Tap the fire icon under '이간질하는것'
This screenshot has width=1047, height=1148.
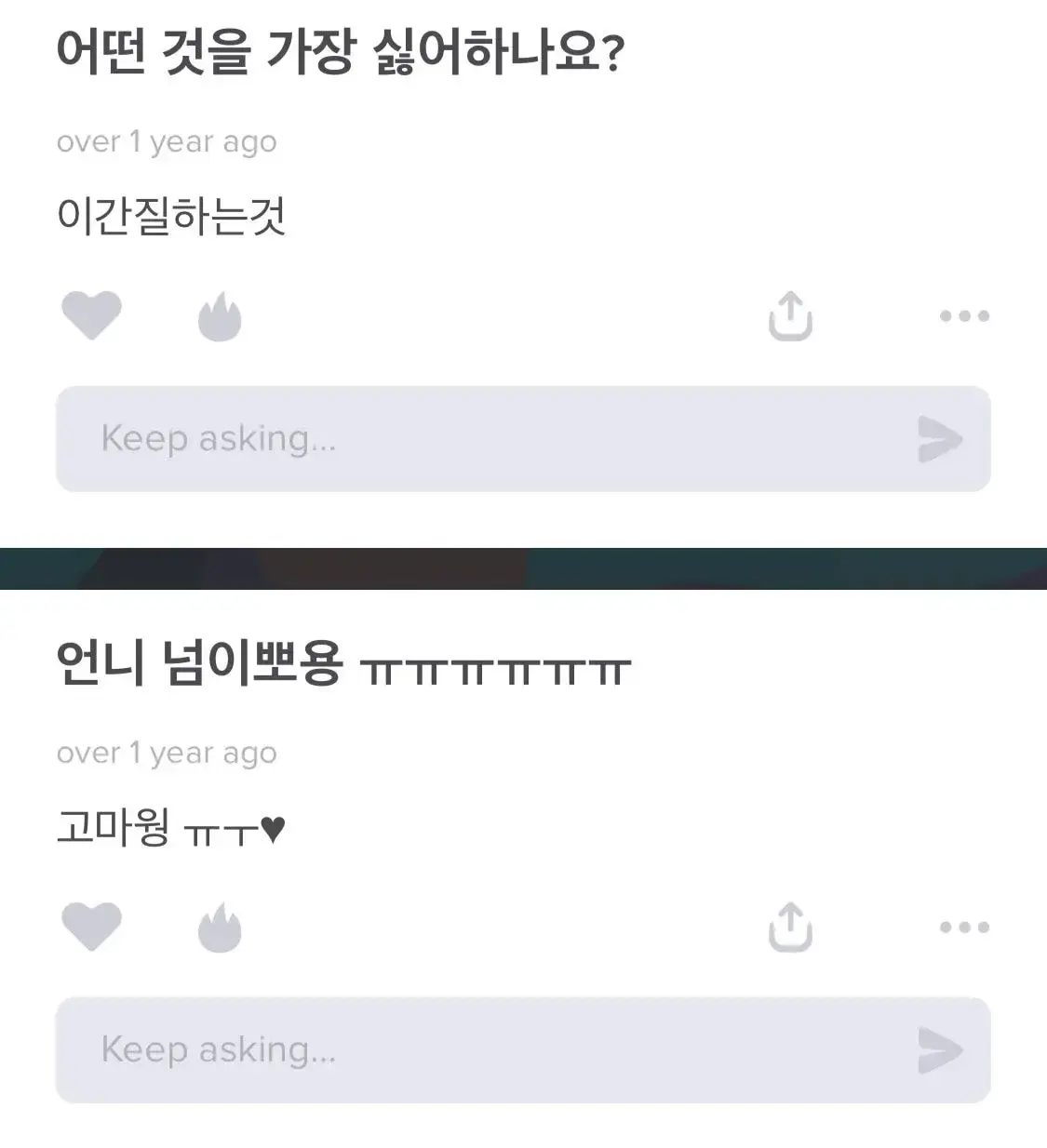click(220, 316)
